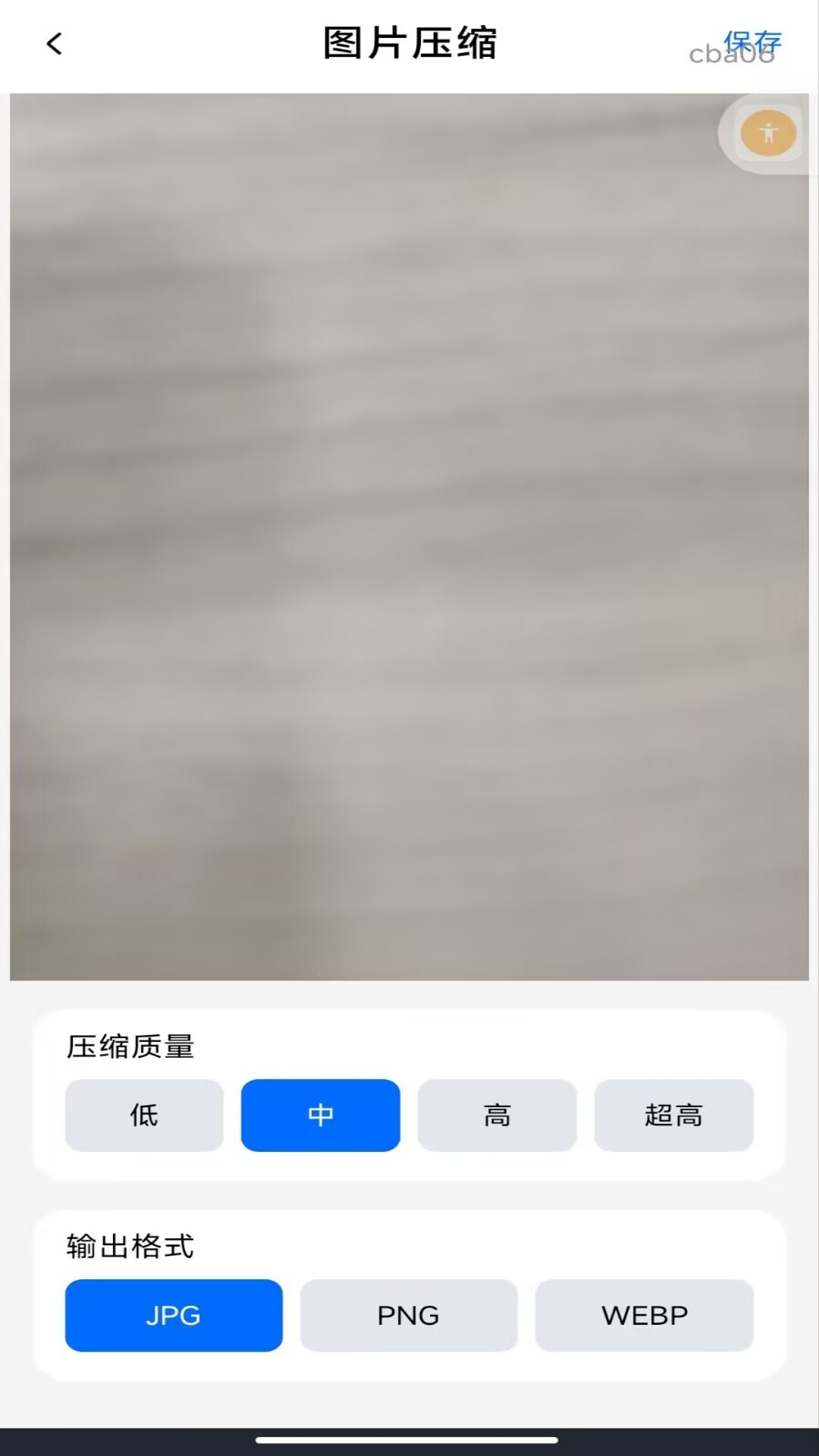Switch output format to PNG
This screenshot has width=819, height=1456.
[x=408, y=1315]
